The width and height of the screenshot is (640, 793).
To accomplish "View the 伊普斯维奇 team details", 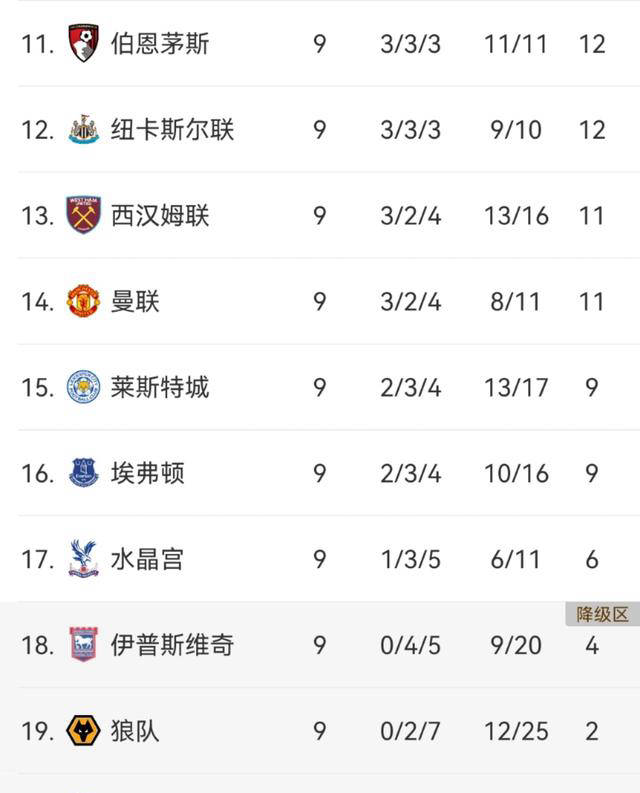I will point(172,645).
